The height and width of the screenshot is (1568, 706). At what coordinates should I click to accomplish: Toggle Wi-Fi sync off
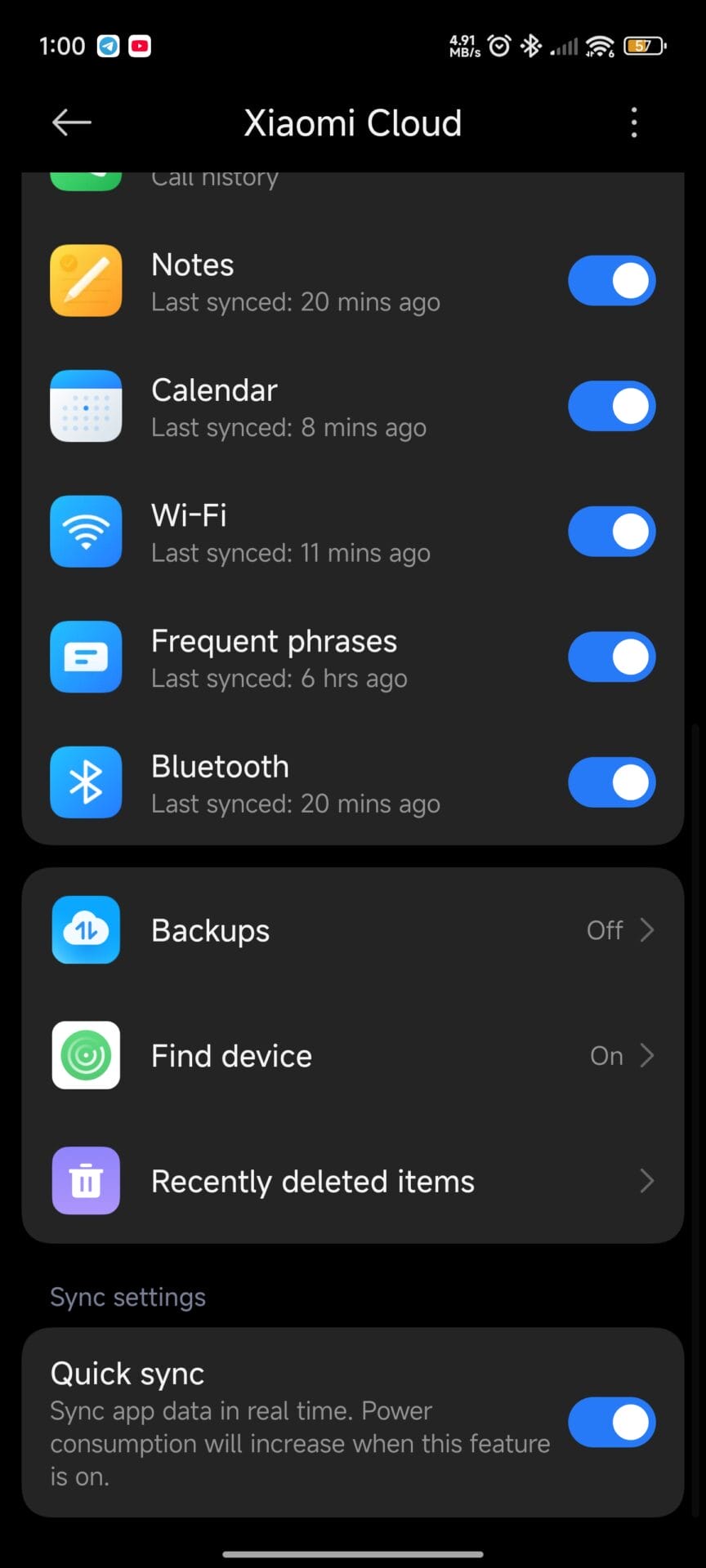pyautogui.click(x=611, y=532)
